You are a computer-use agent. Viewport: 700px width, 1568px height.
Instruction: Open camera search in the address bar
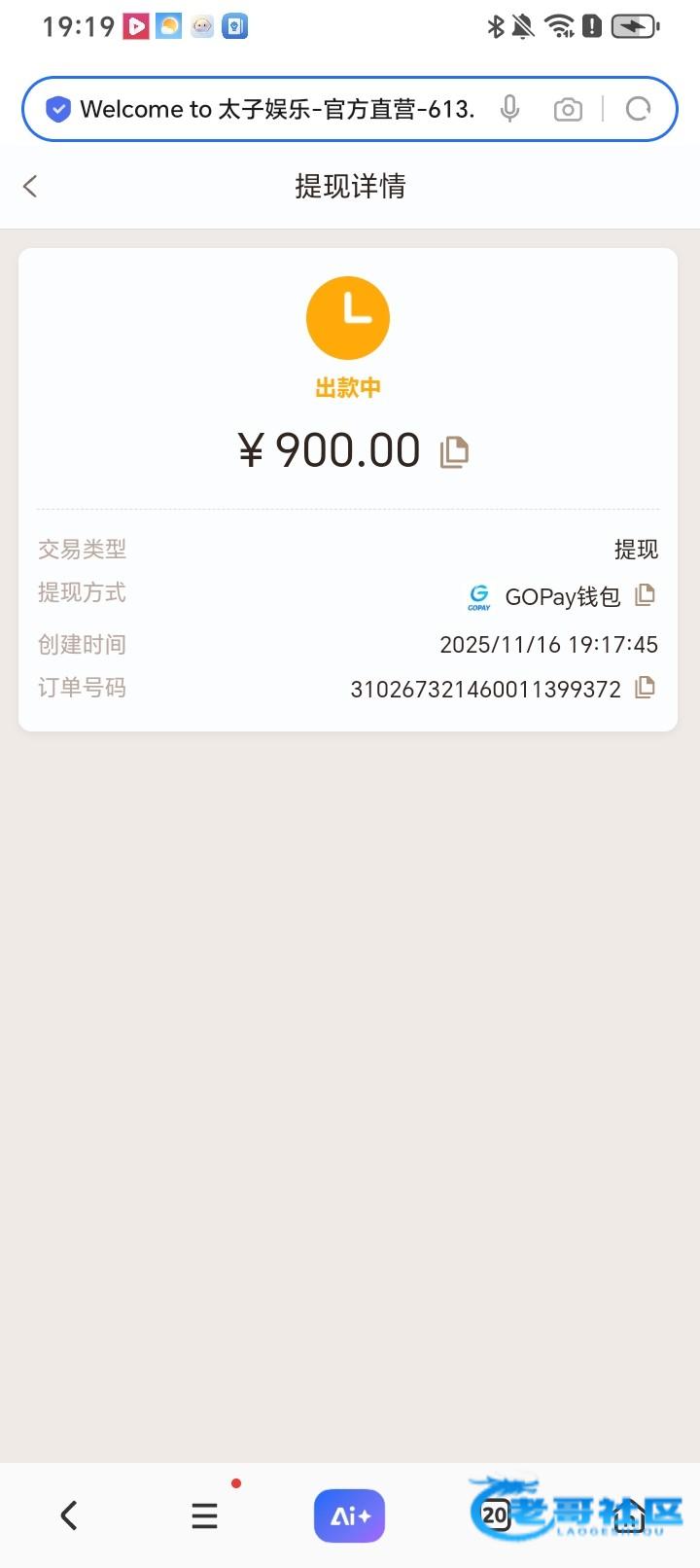[x=568, y=110]
